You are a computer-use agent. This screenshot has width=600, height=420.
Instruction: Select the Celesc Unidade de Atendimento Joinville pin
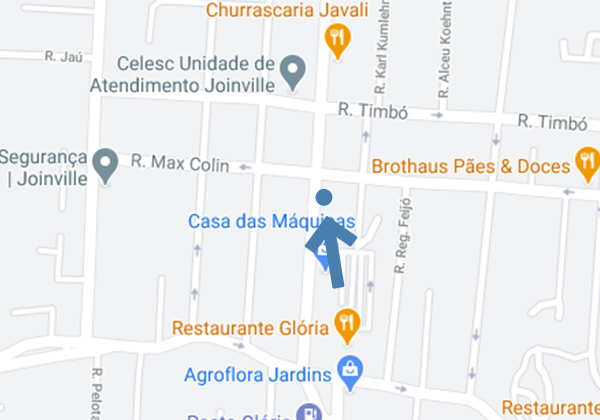tap(292, 72)
